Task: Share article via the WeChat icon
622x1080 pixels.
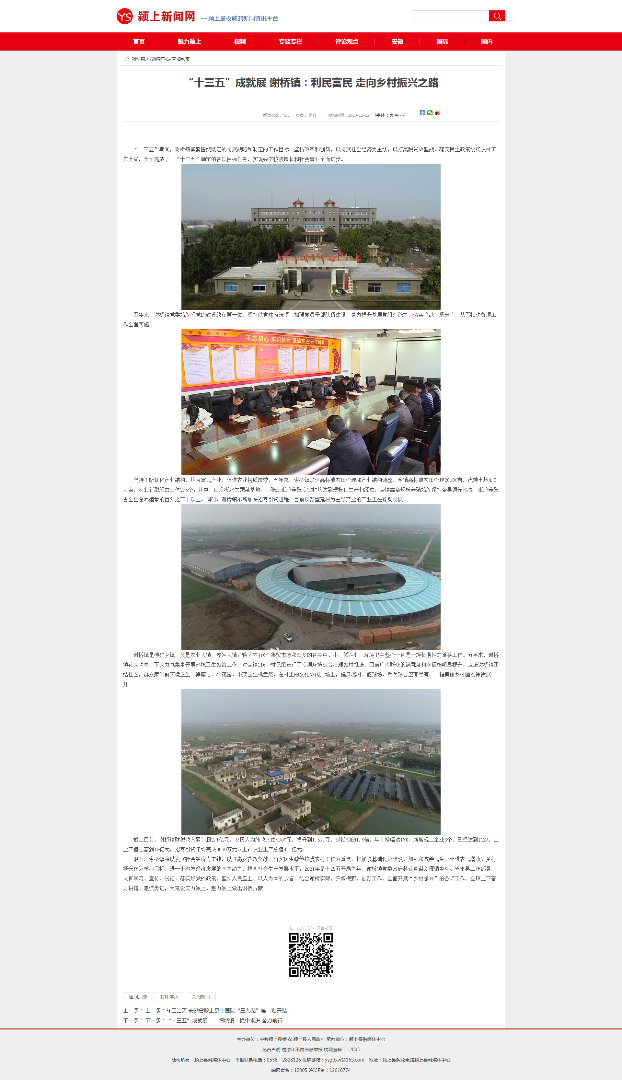Action: click(x=430, y=112)
